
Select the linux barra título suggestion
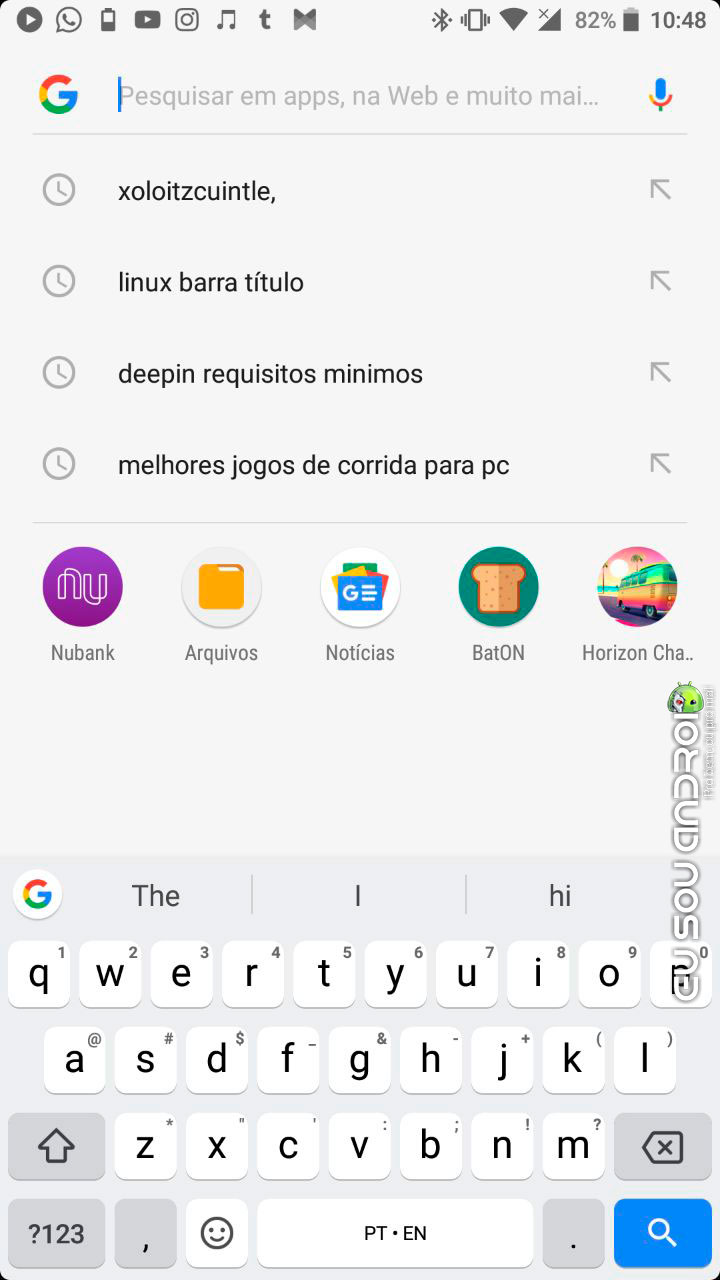[360, 282]
